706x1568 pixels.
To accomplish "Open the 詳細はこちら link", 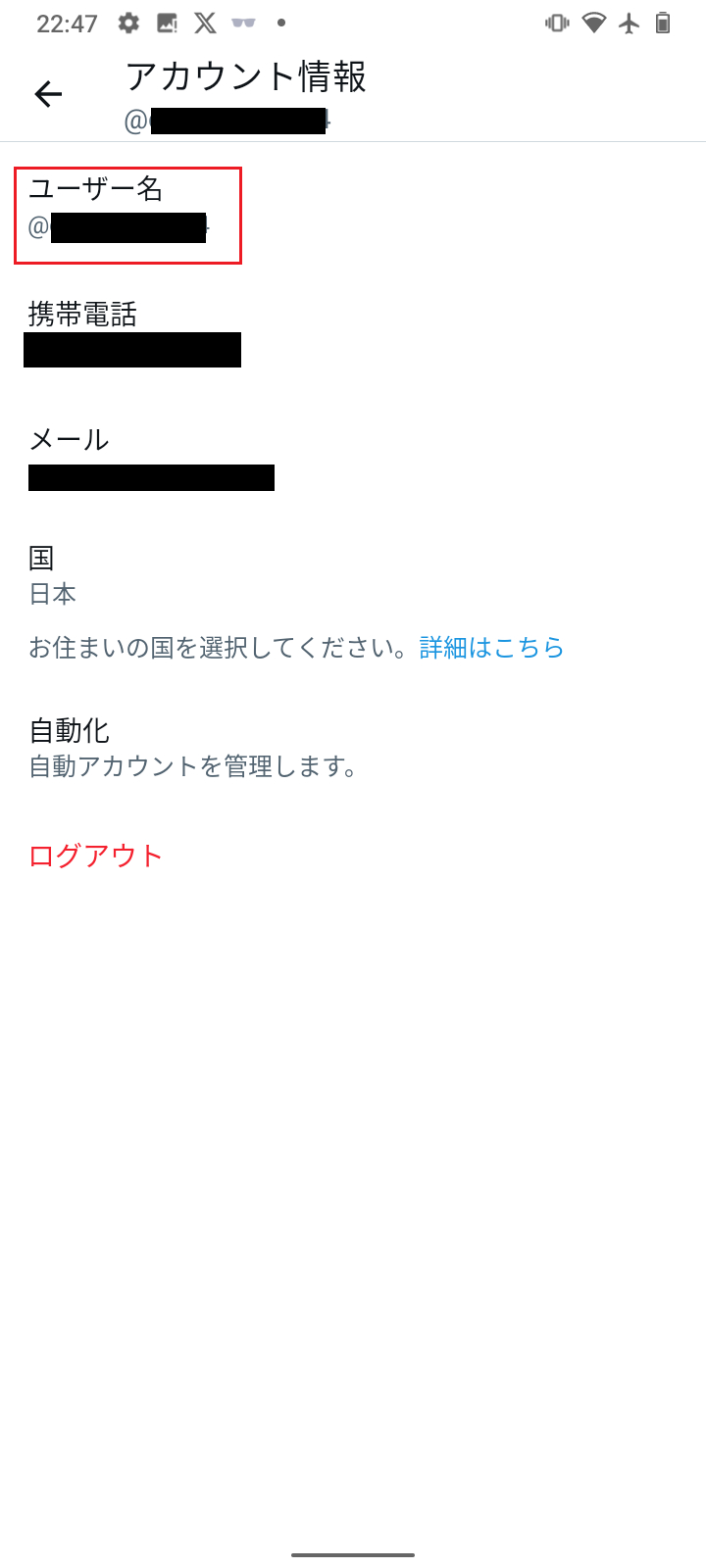I will 489,648.
